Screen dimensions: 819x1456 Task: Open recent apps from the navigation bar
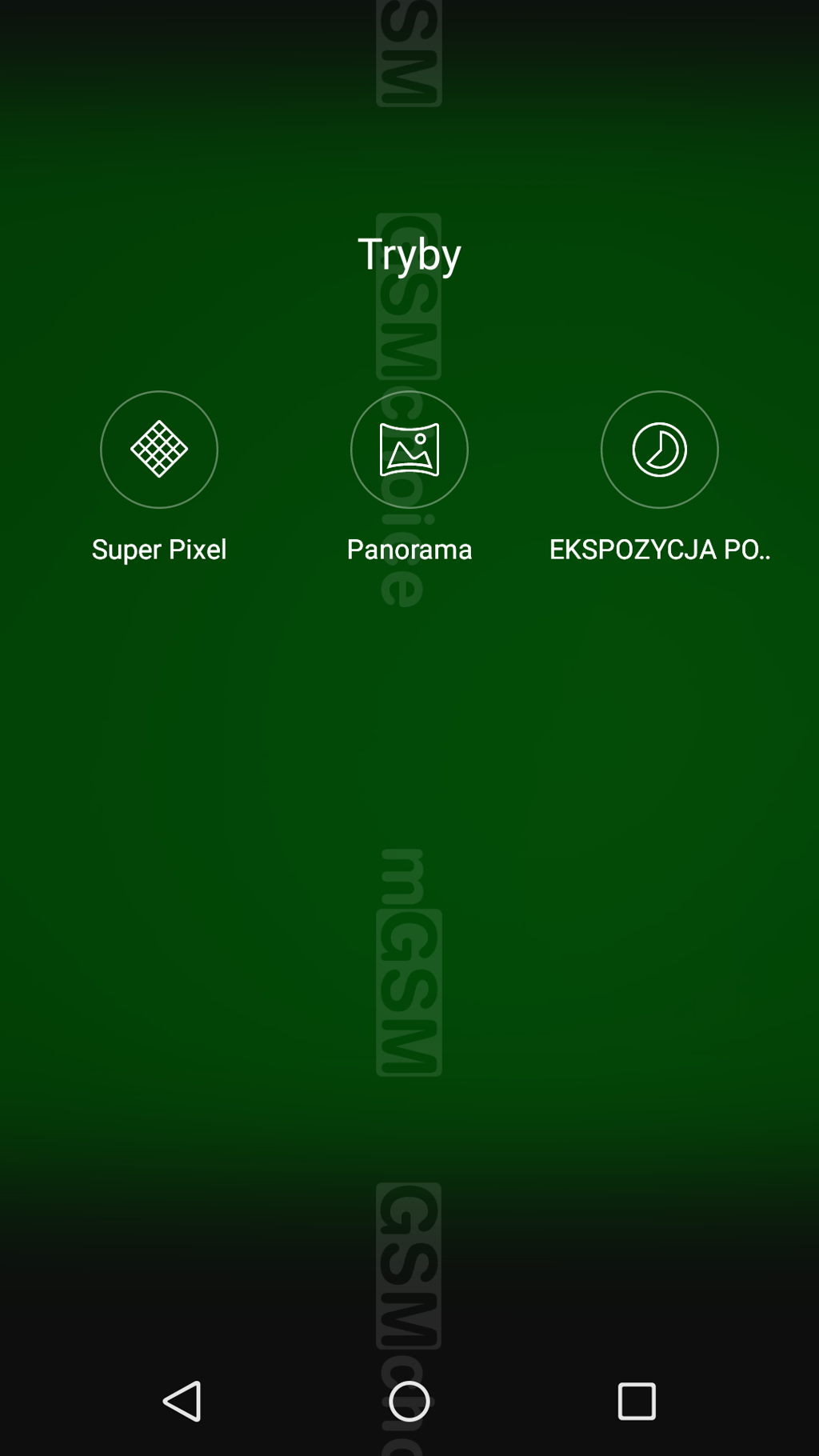click(636, 1401)
